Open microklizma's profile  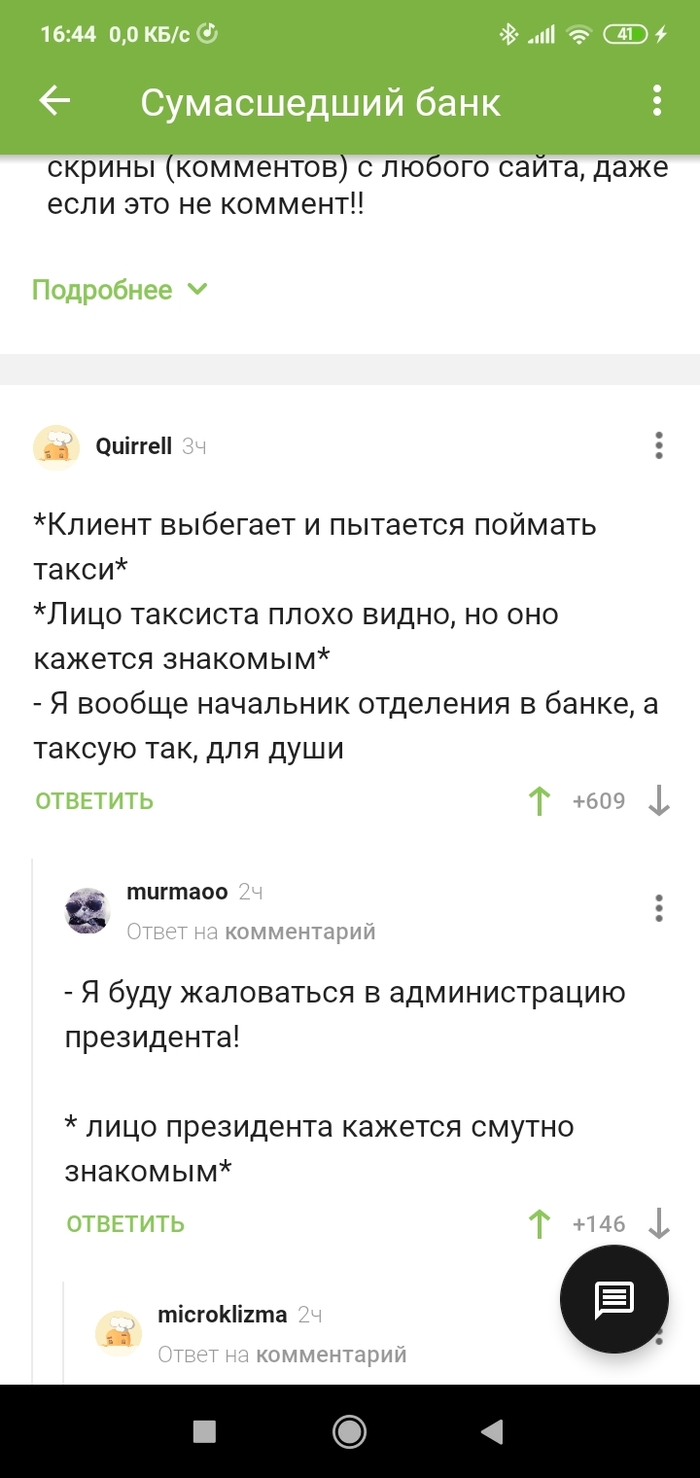pos(222,1314)
